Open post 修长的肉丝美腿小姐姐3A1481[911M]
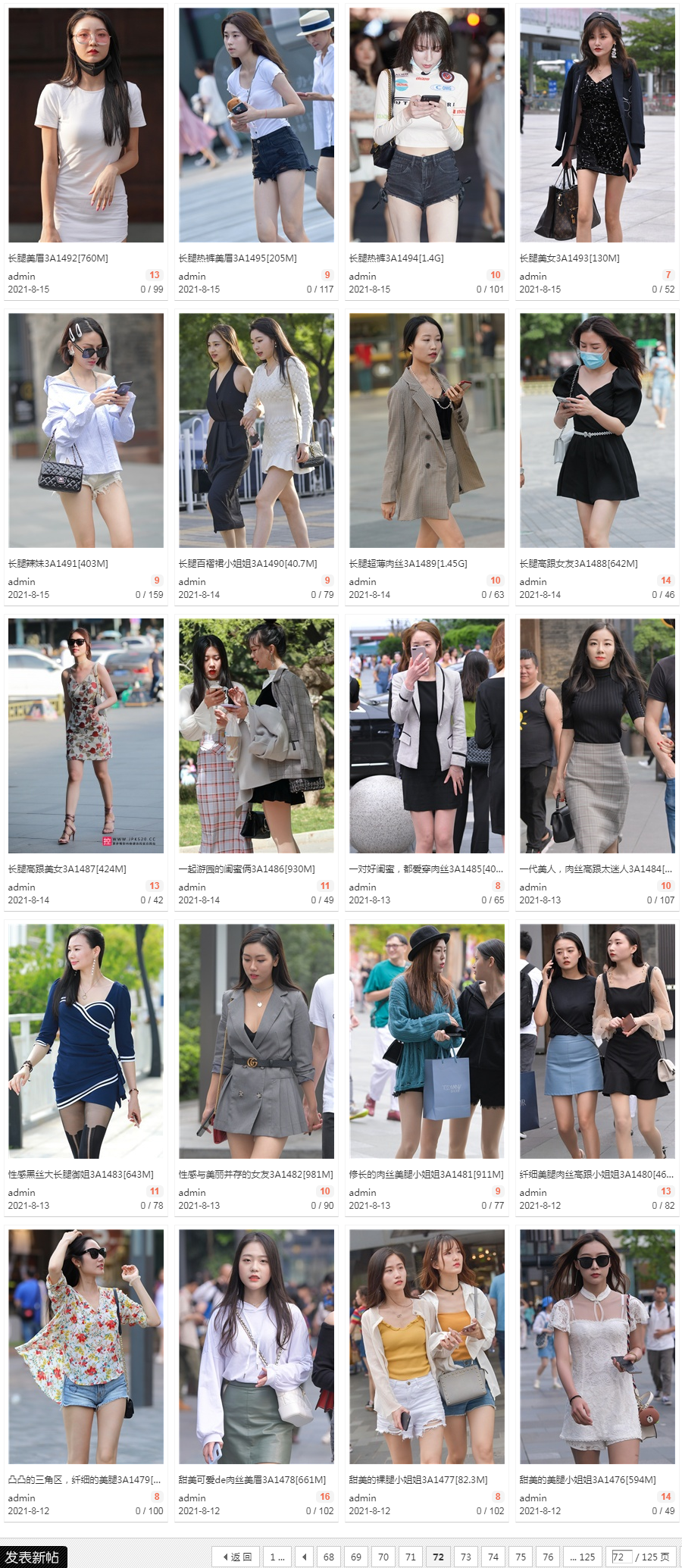 426,1175
